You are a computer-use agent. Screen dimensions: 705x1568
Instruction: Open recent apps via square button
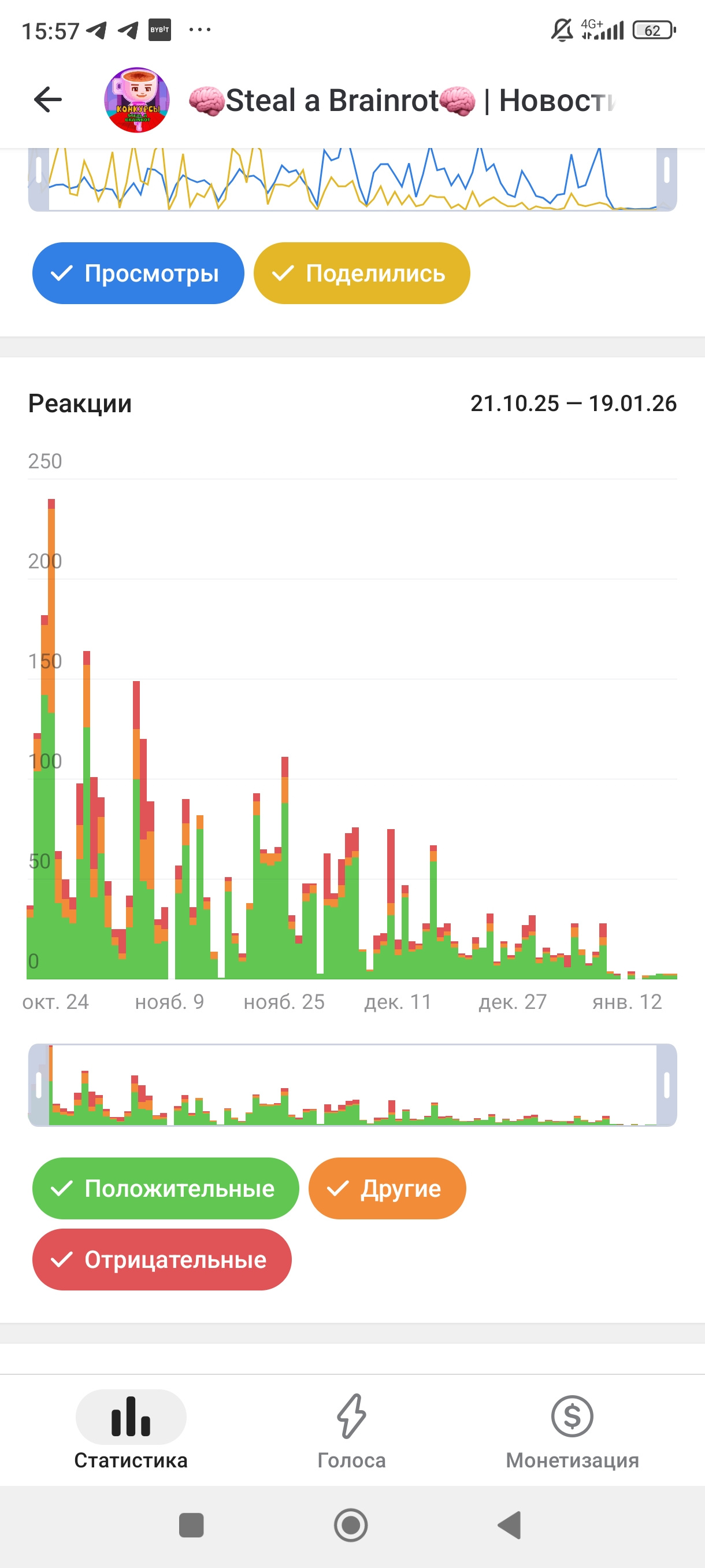tap(192, 1525)
